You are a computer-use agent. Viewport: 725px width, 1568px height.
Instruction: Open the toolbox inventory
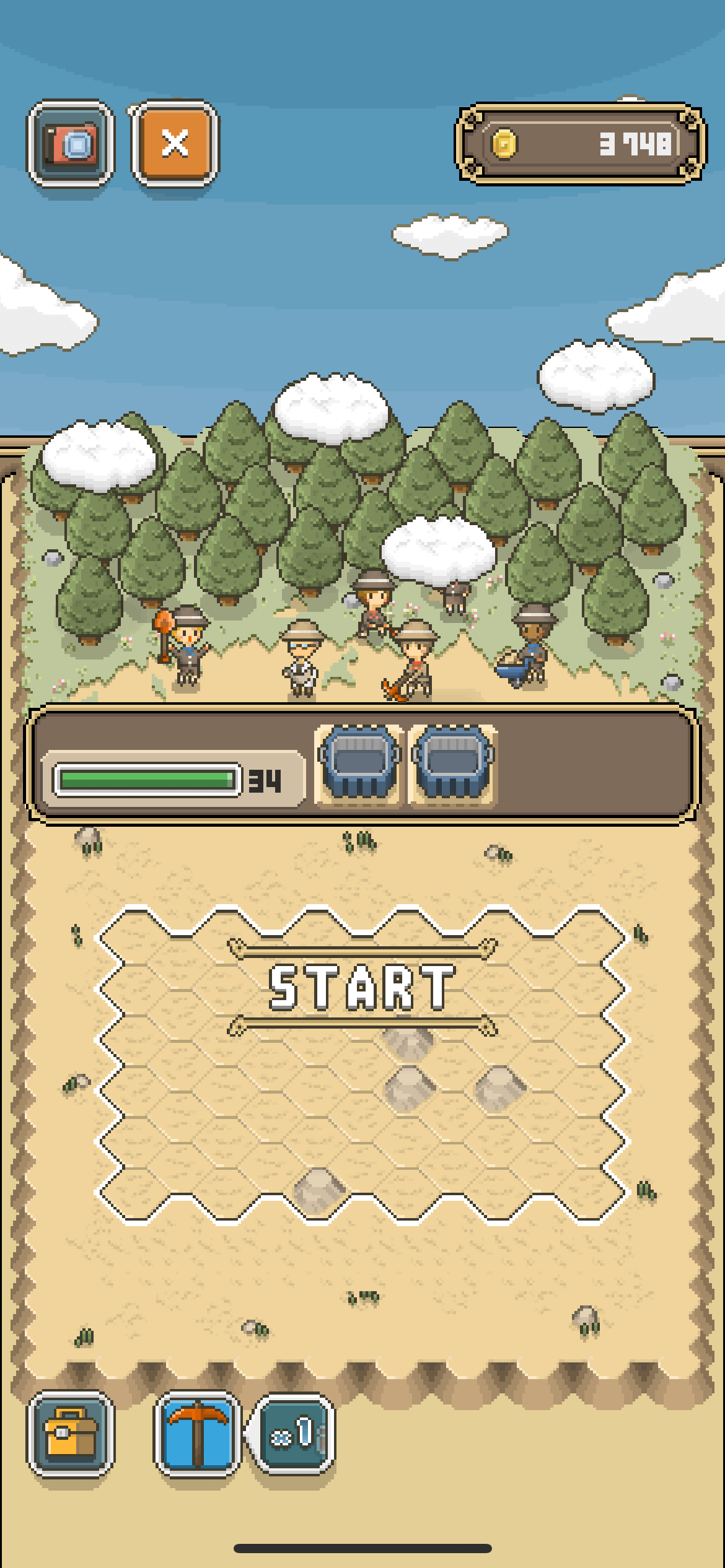pyautogui.click(x=70, y=1433)
